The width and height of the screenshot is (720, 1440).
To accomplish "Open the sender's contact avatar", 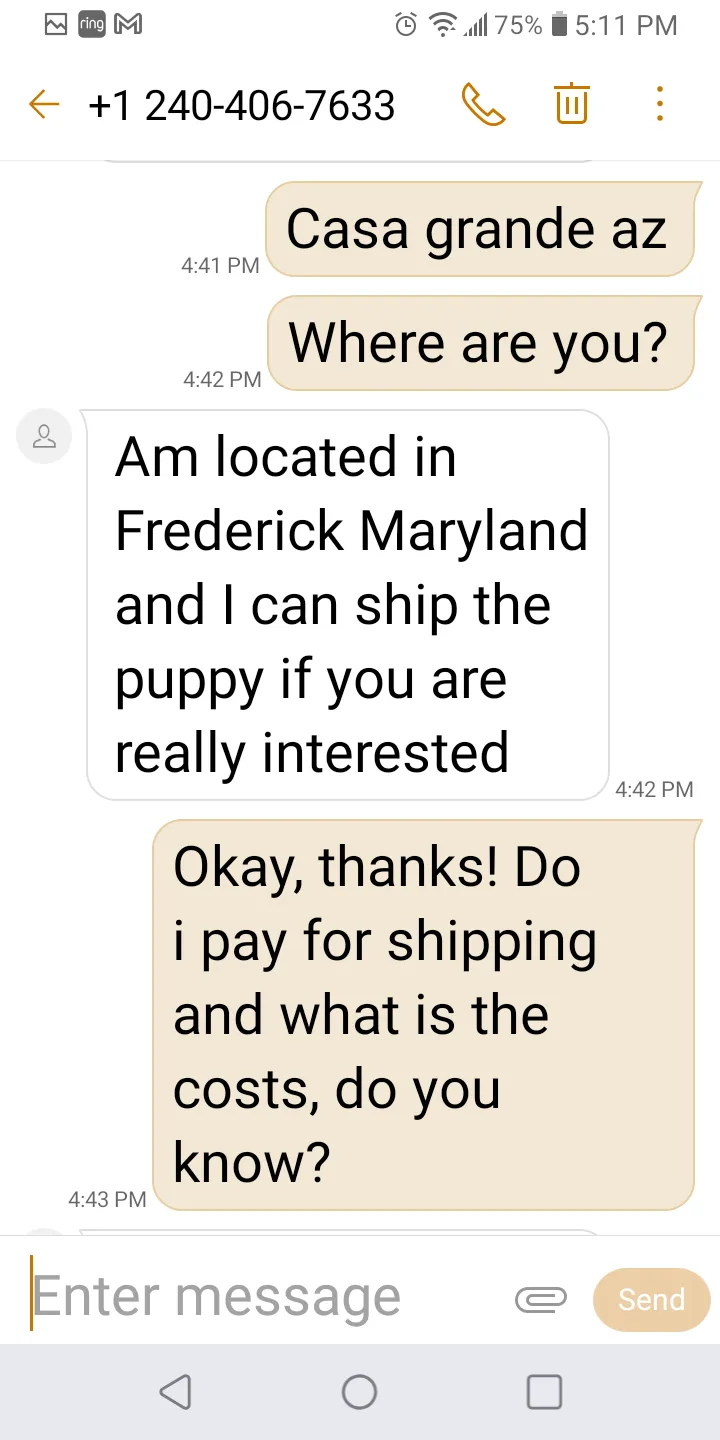I will pos(45,437).
